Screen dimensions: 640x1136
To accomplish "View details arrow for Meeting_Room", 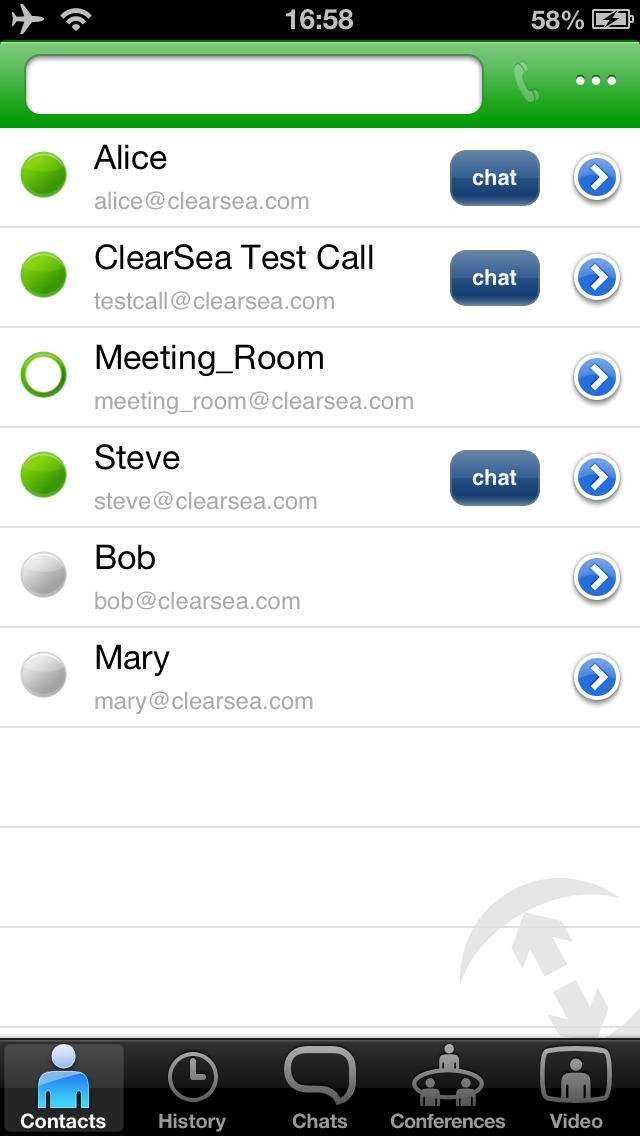I will [x=597, y=378].
